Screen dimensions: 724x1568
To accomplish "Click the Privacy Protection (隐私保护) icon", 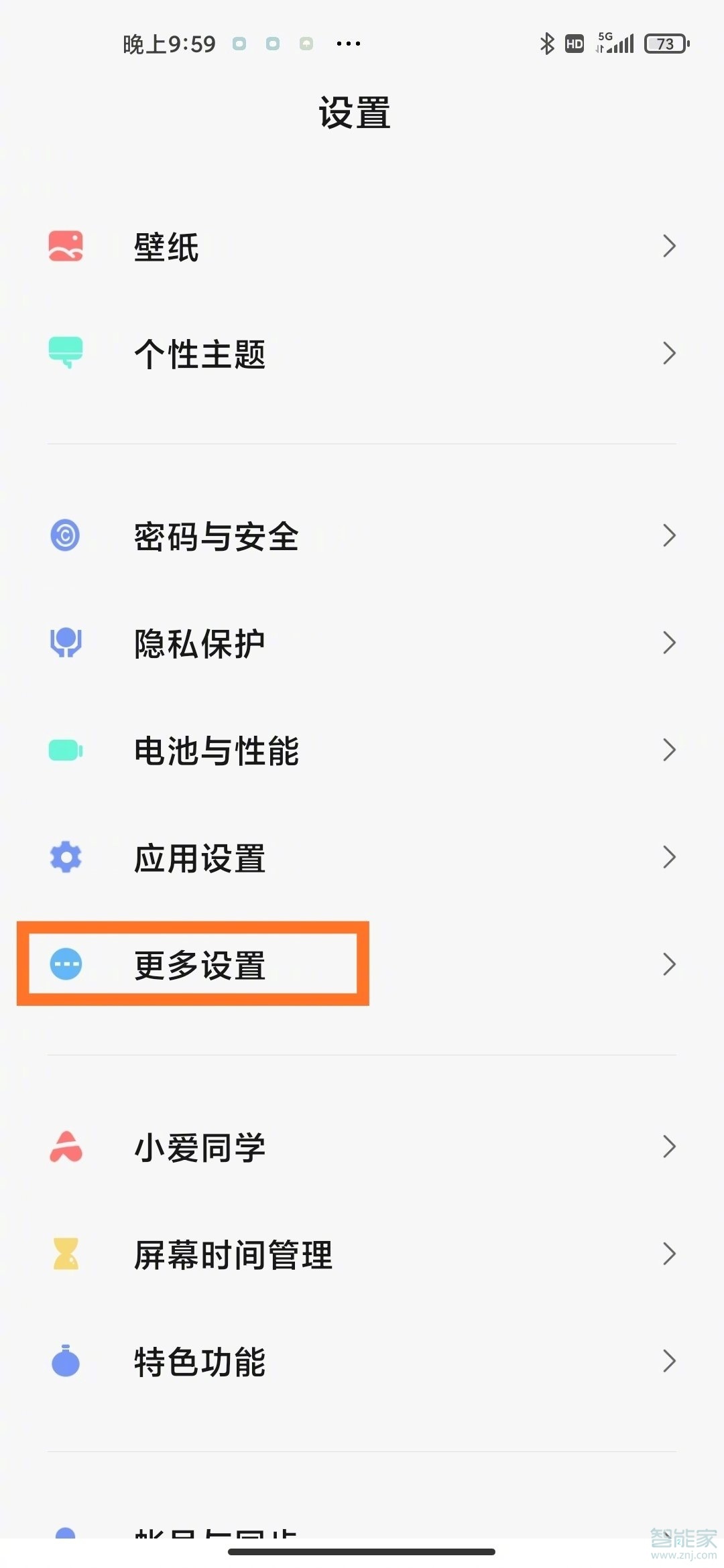I will coord(65,643).
